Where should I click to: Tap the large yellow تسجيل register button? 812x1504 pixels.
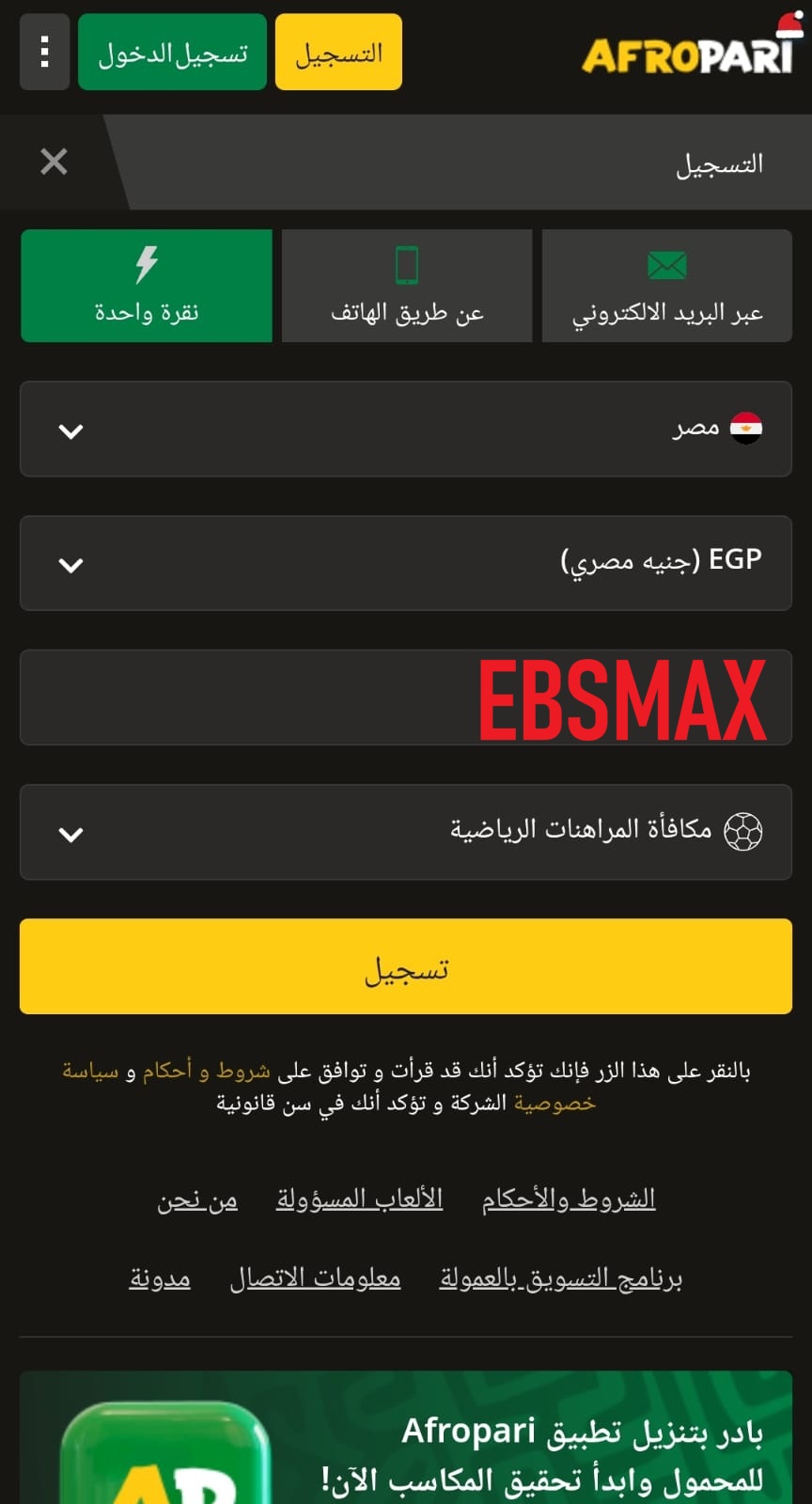point(406,966)
